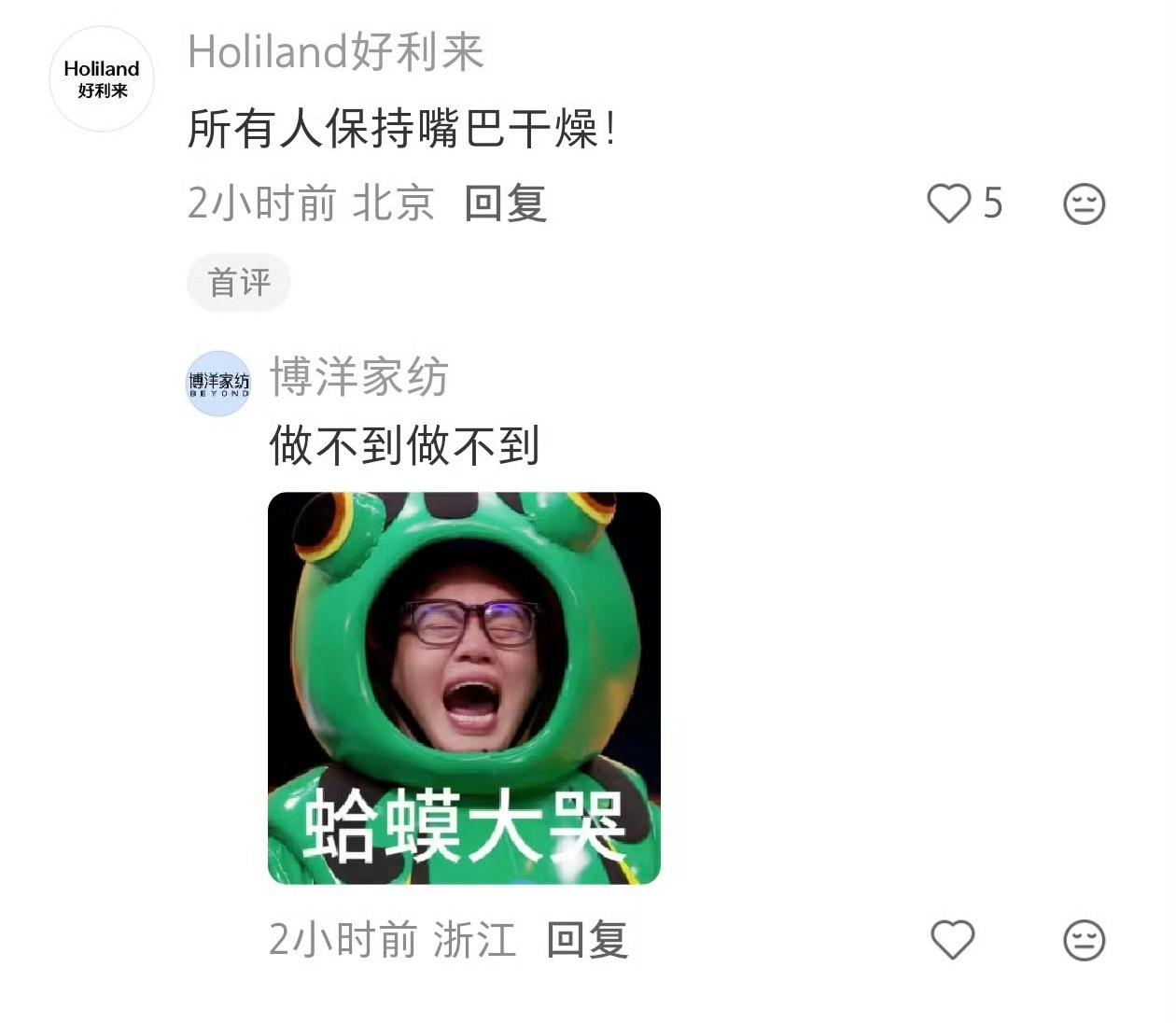Open 博洋家纺 profile avatar

[x=219, y=383]
